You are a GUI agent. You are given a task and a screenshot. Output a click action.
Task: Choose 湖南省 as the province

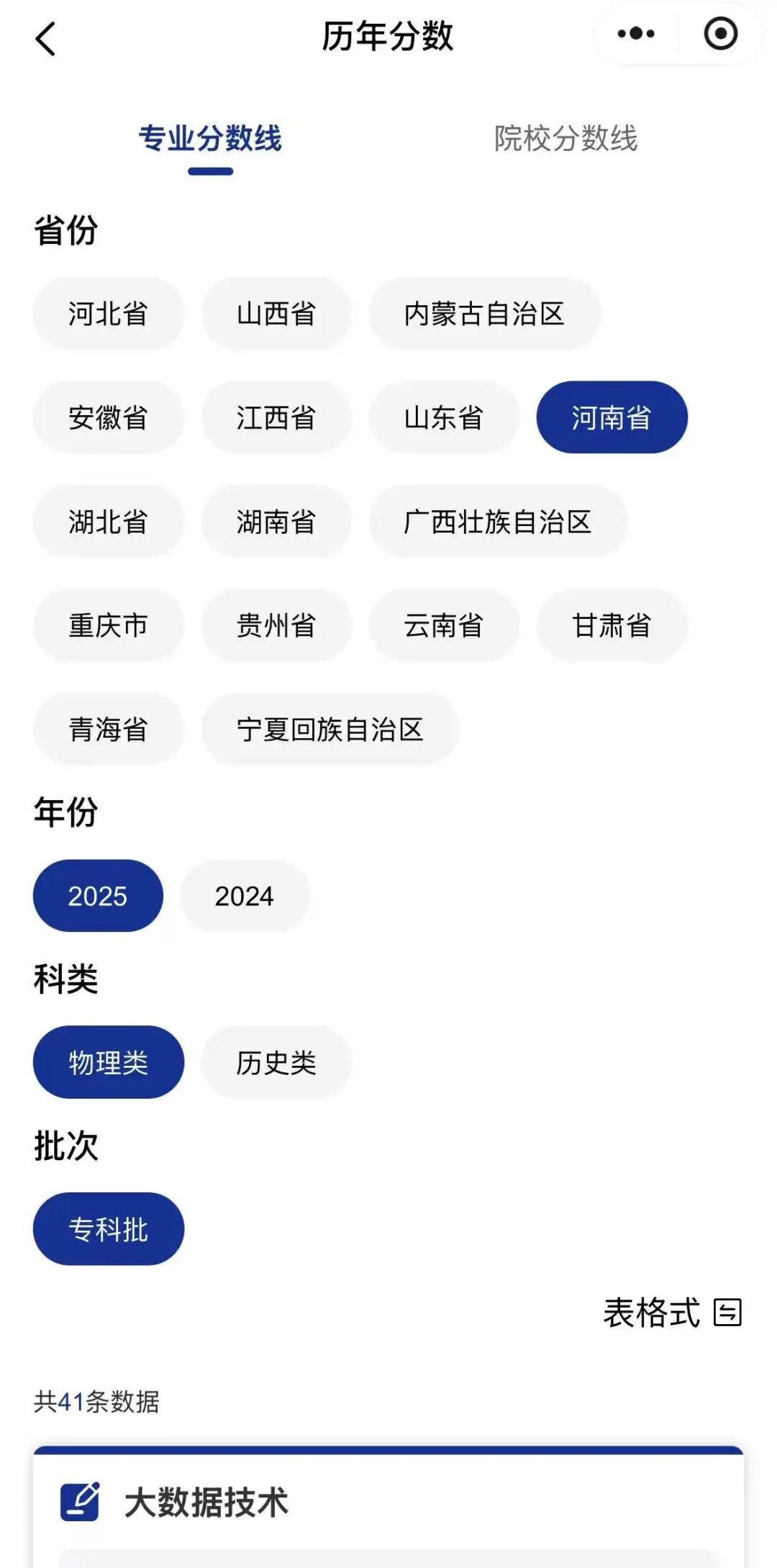[276, 522]
